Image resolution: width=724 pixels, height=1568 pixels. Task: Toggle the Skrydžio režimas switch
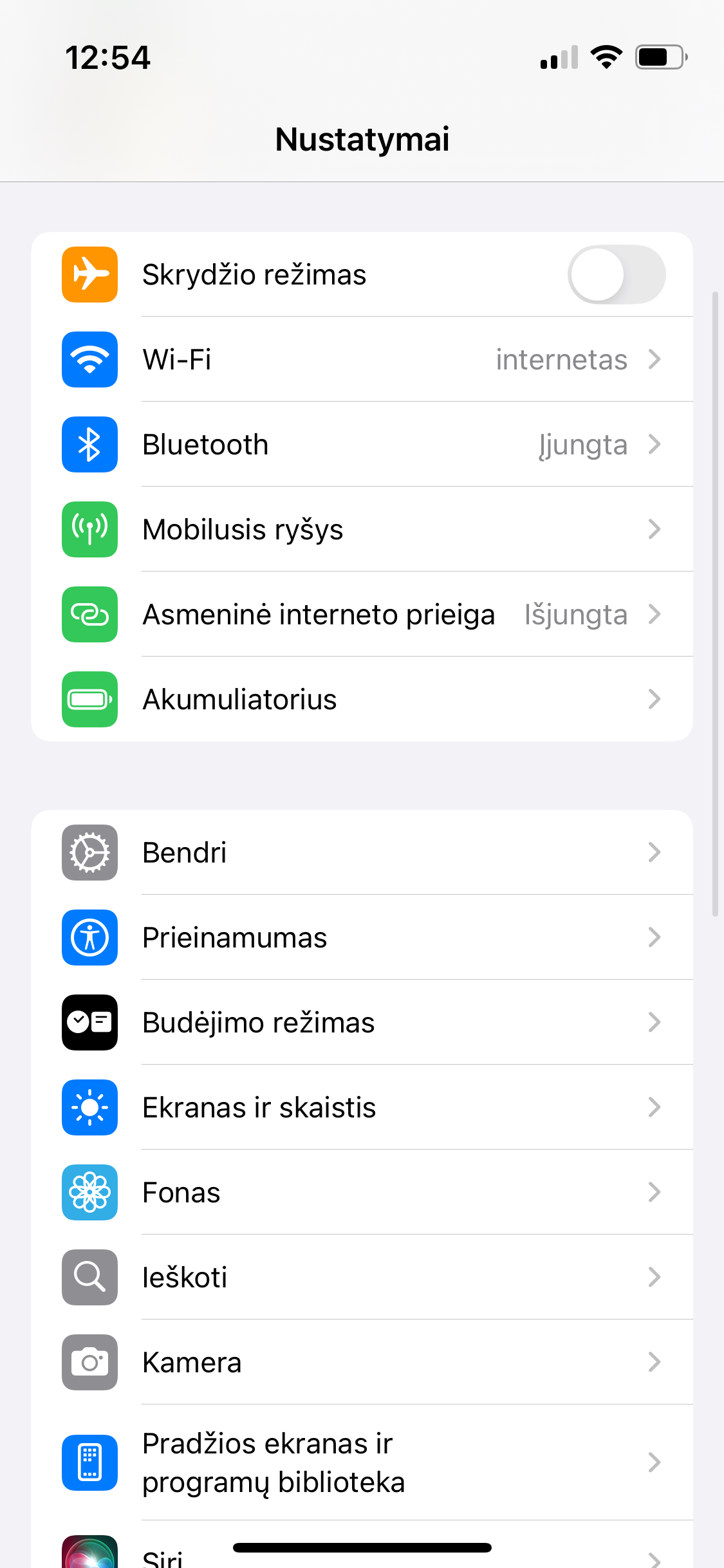(616, 275)
